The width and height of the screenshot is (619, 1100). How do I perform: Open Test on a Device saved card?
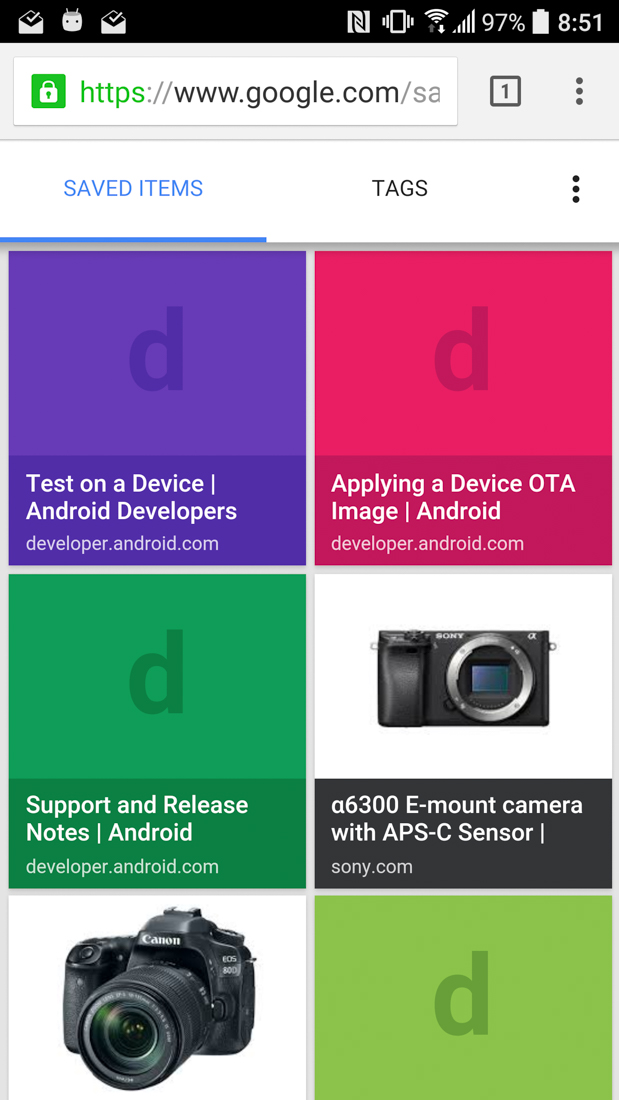click(x=157, y=408)
